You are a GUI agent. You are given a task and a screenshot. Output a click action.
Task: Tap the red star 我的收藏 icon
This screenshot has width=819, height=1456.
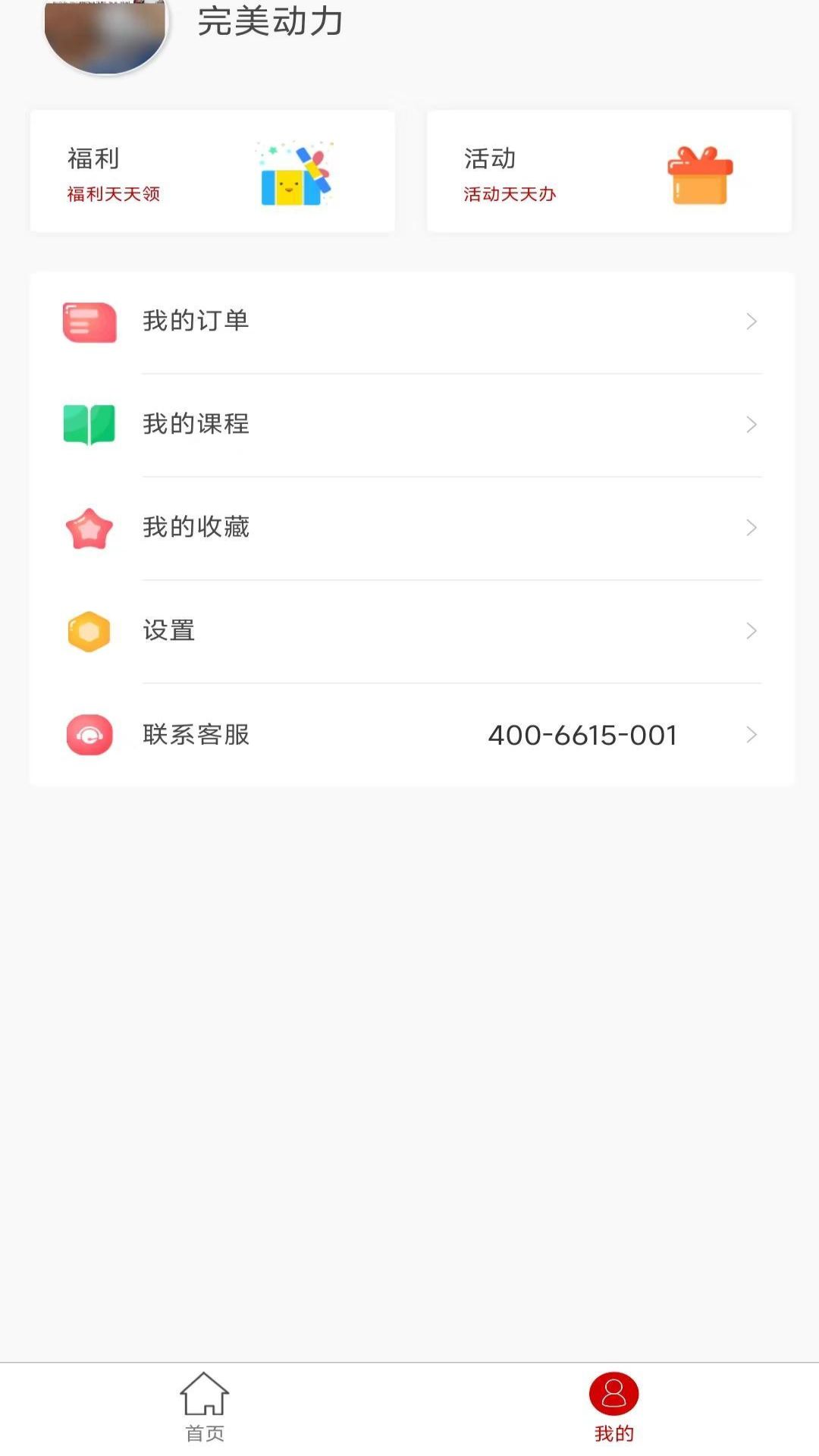pyautogui.click(x=88, y=529)
